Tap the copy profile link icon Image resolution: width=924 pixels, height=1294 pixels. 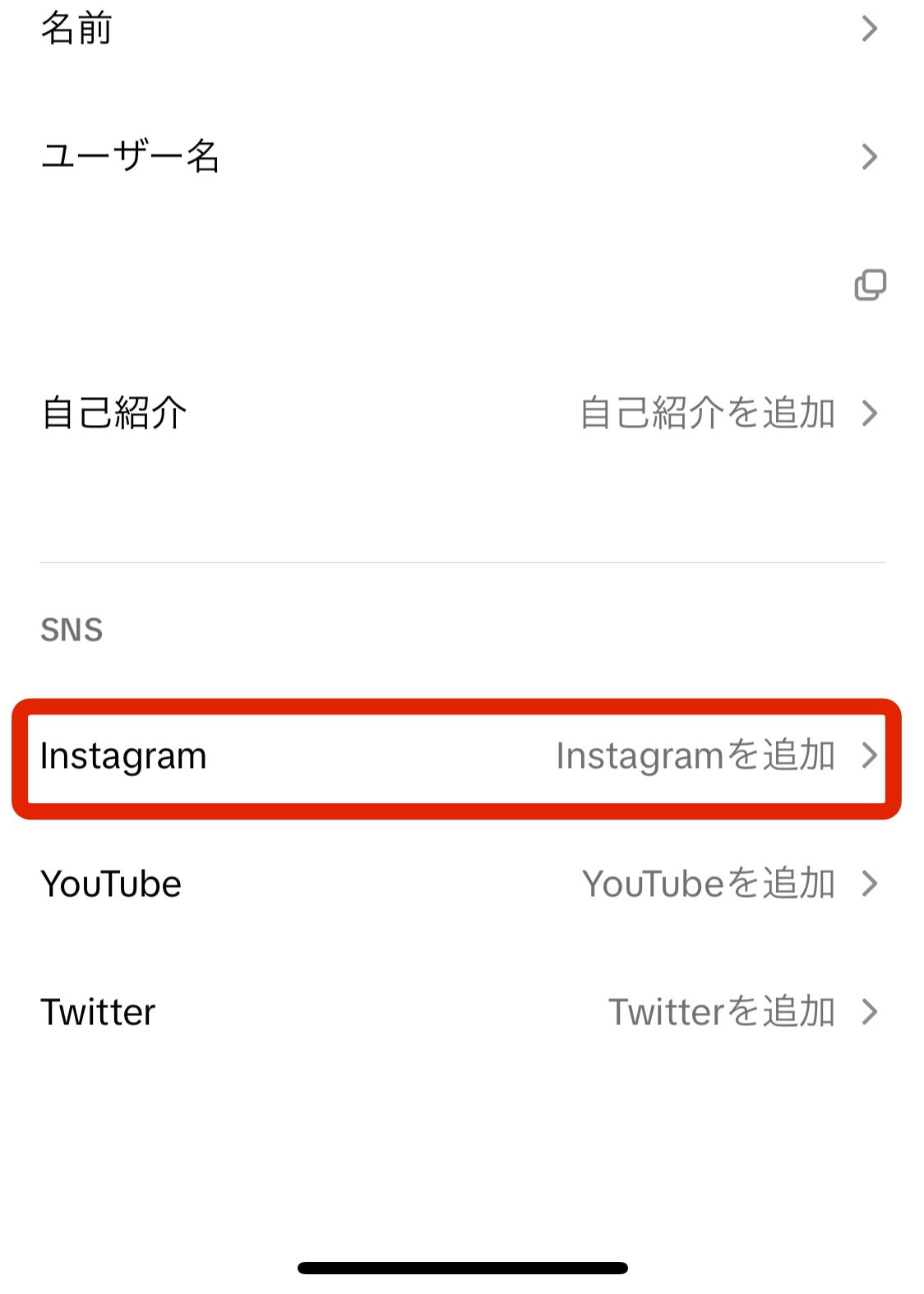tap(870, 285)
